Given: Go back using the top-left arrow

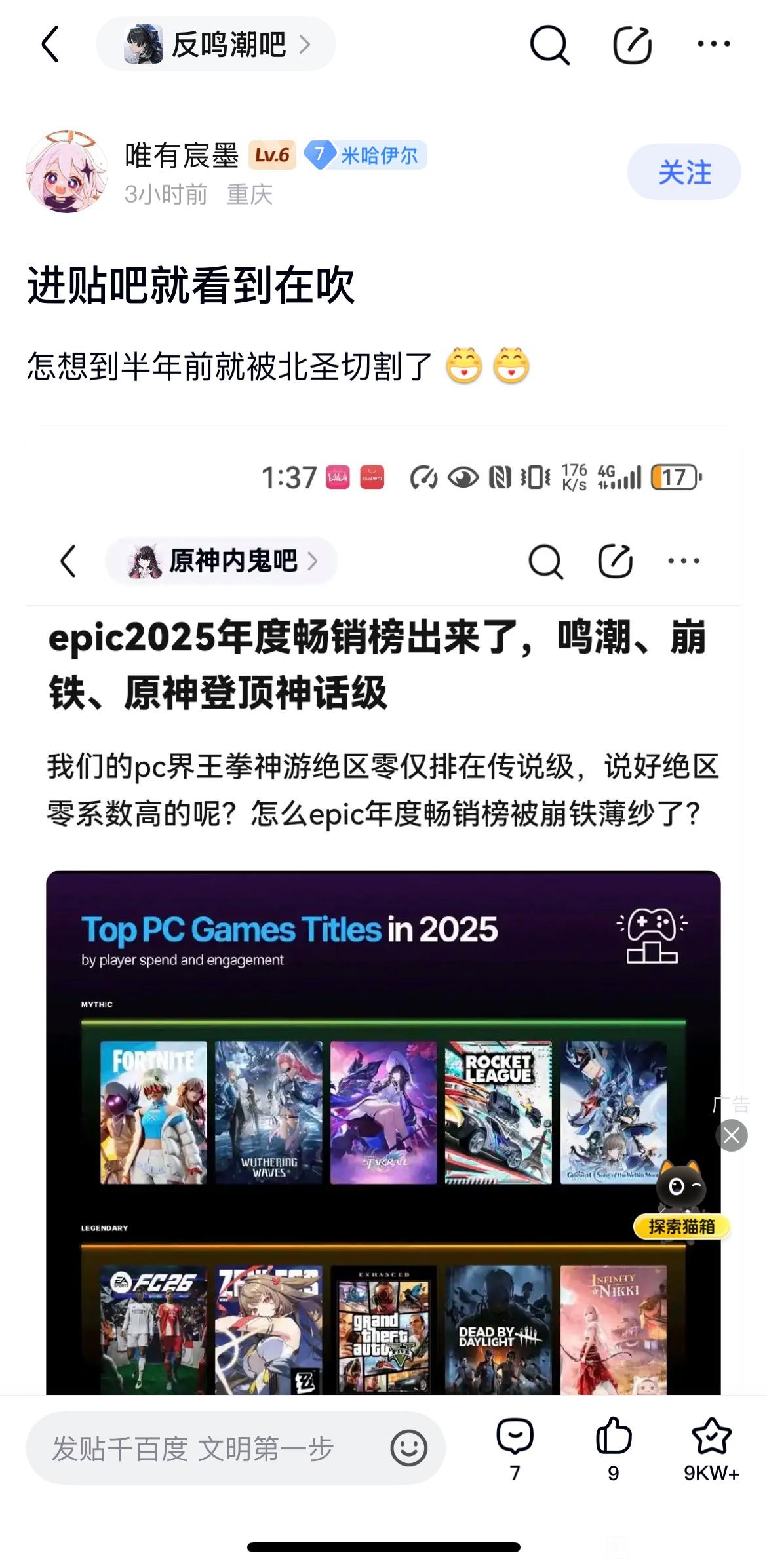Looking at the screenshot, I should click(x=51, y=44).
